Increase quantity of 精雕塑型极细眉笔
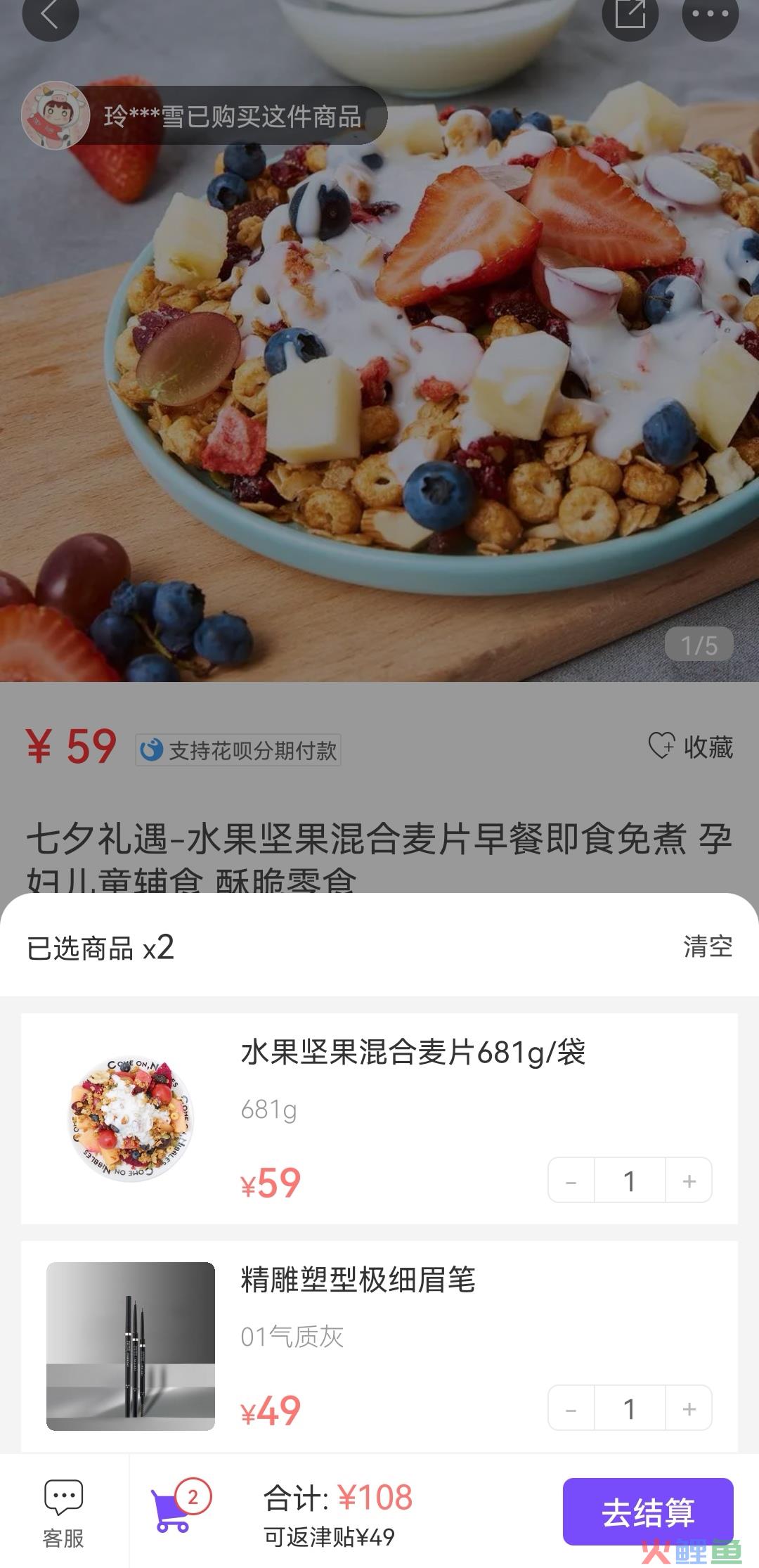 point(689,1408)
